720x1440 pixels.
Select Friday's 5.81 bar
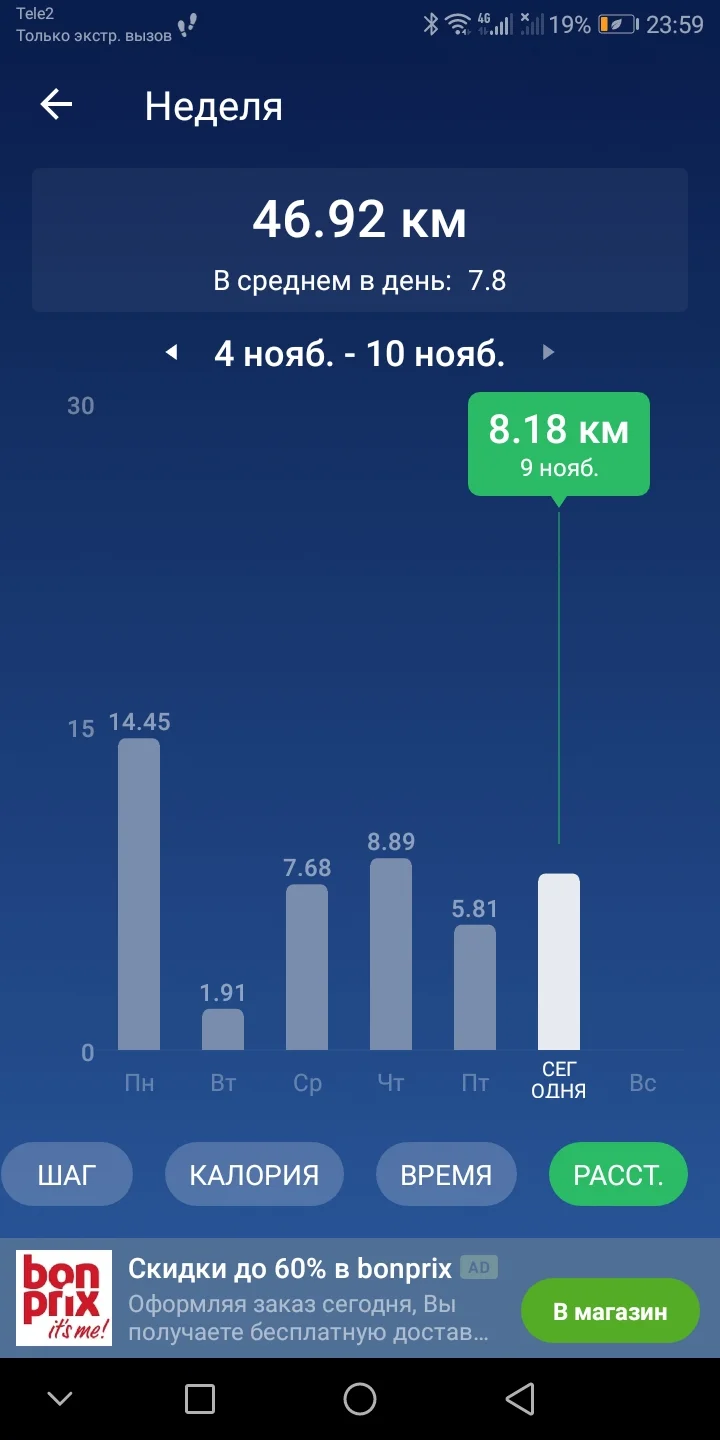(x=475, y=987)
